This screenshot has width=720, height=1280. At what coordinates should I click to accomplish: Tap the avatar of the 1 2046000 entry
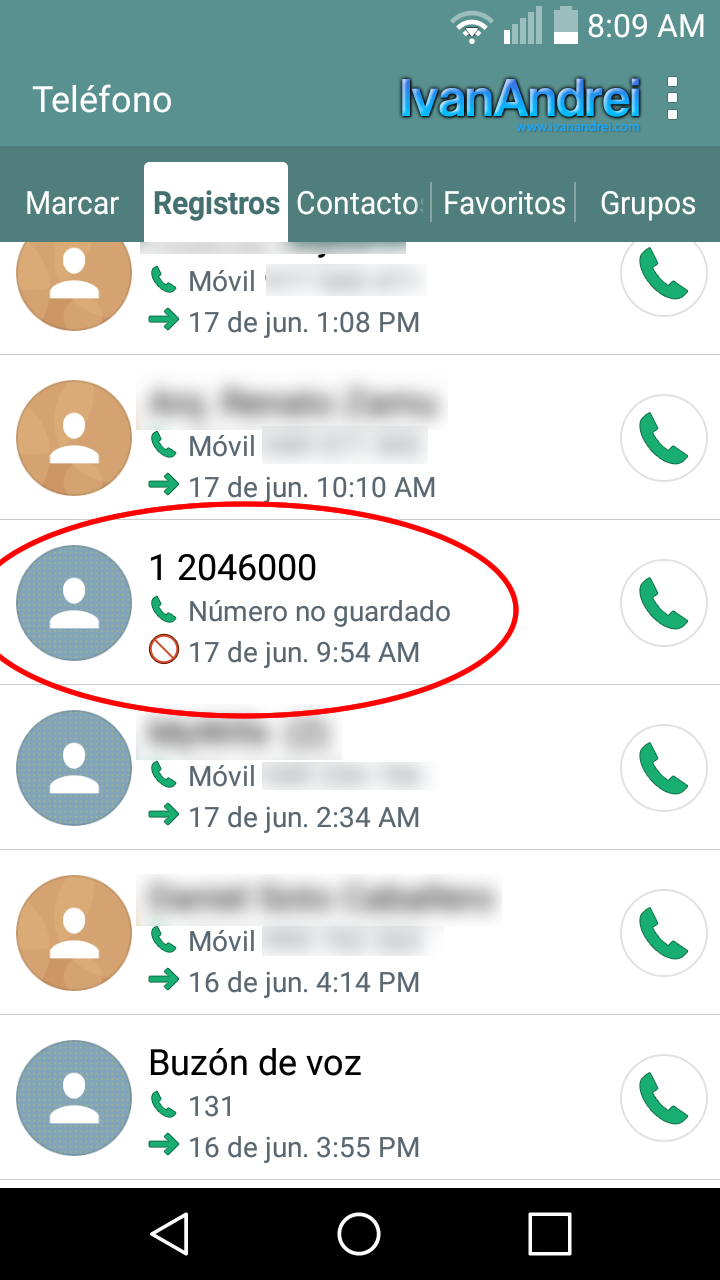click(74, 603)
